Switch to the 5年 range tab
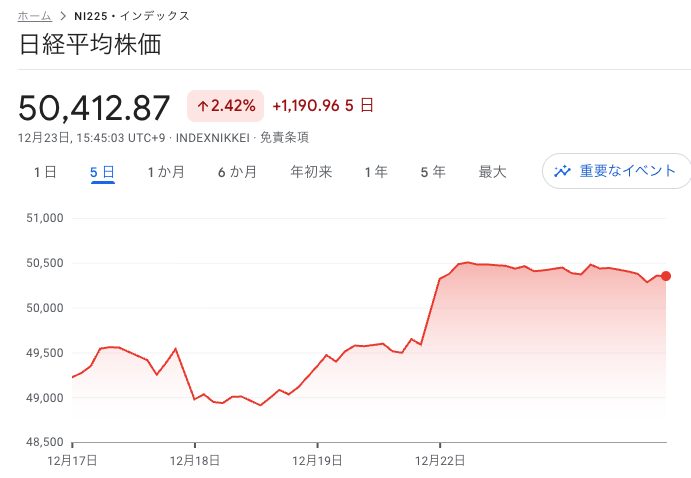Screen dimensions: 691x478 433,172
